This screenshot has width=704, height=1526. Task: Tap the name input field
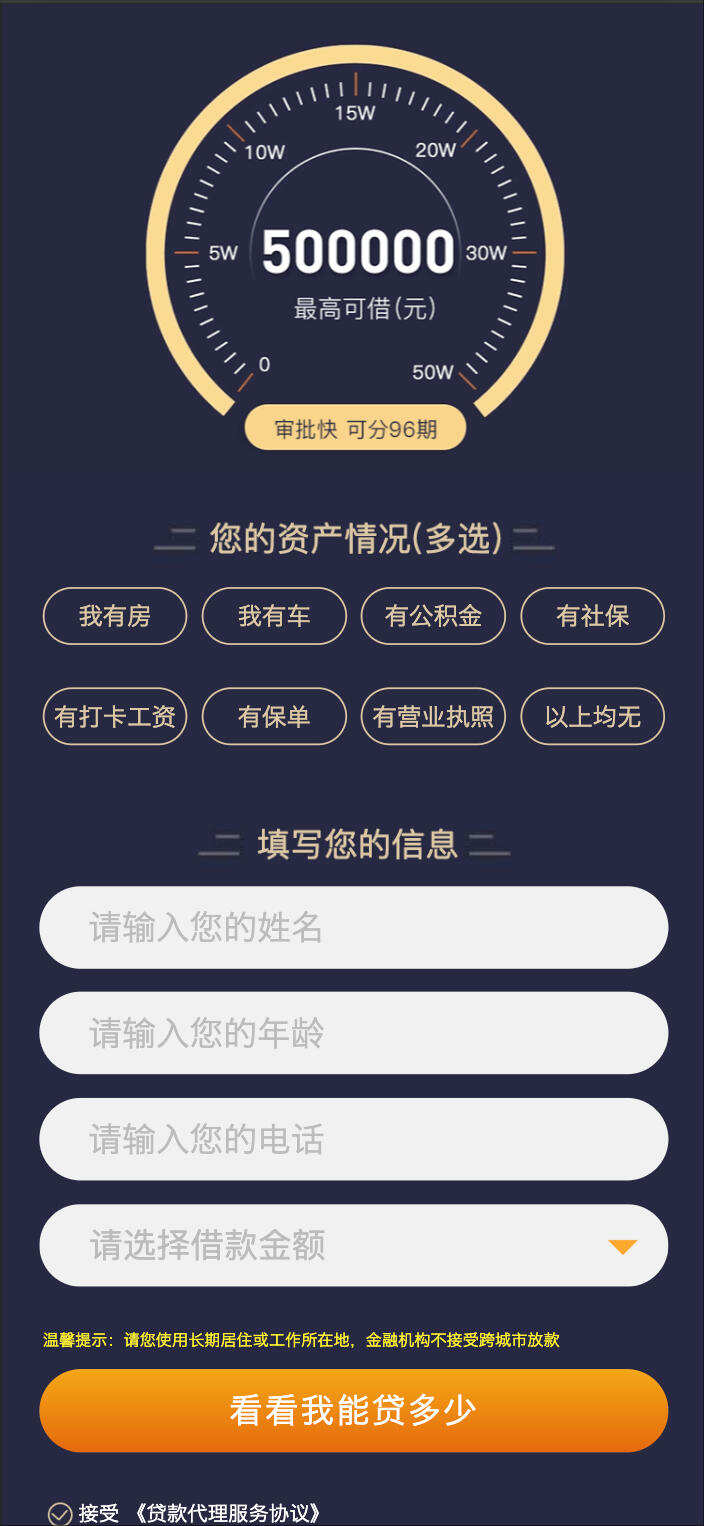tap(353, 927)
